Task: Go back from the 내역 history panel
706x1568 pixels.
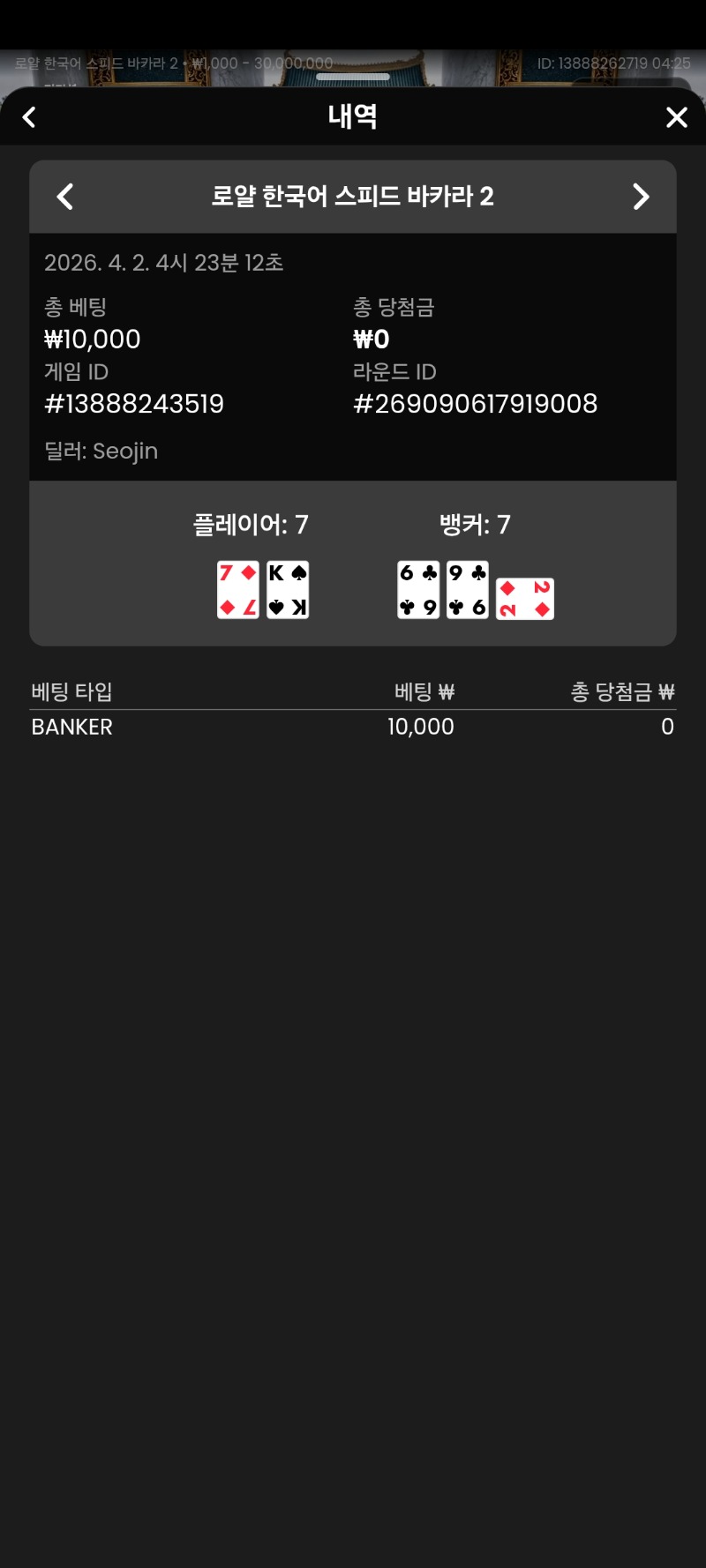Action: (29, 117)
